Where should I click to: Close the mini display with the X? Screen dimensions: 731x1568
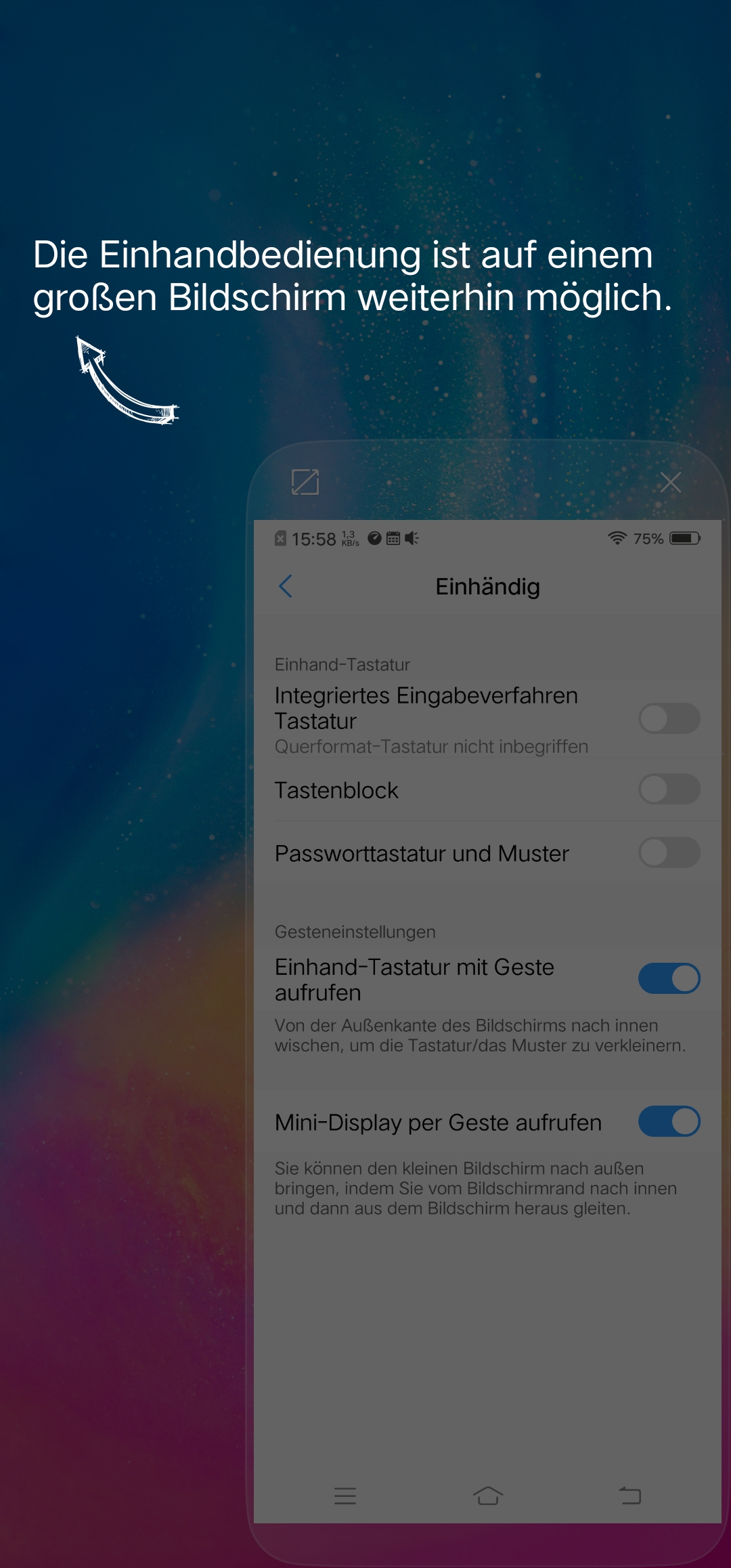671,483
